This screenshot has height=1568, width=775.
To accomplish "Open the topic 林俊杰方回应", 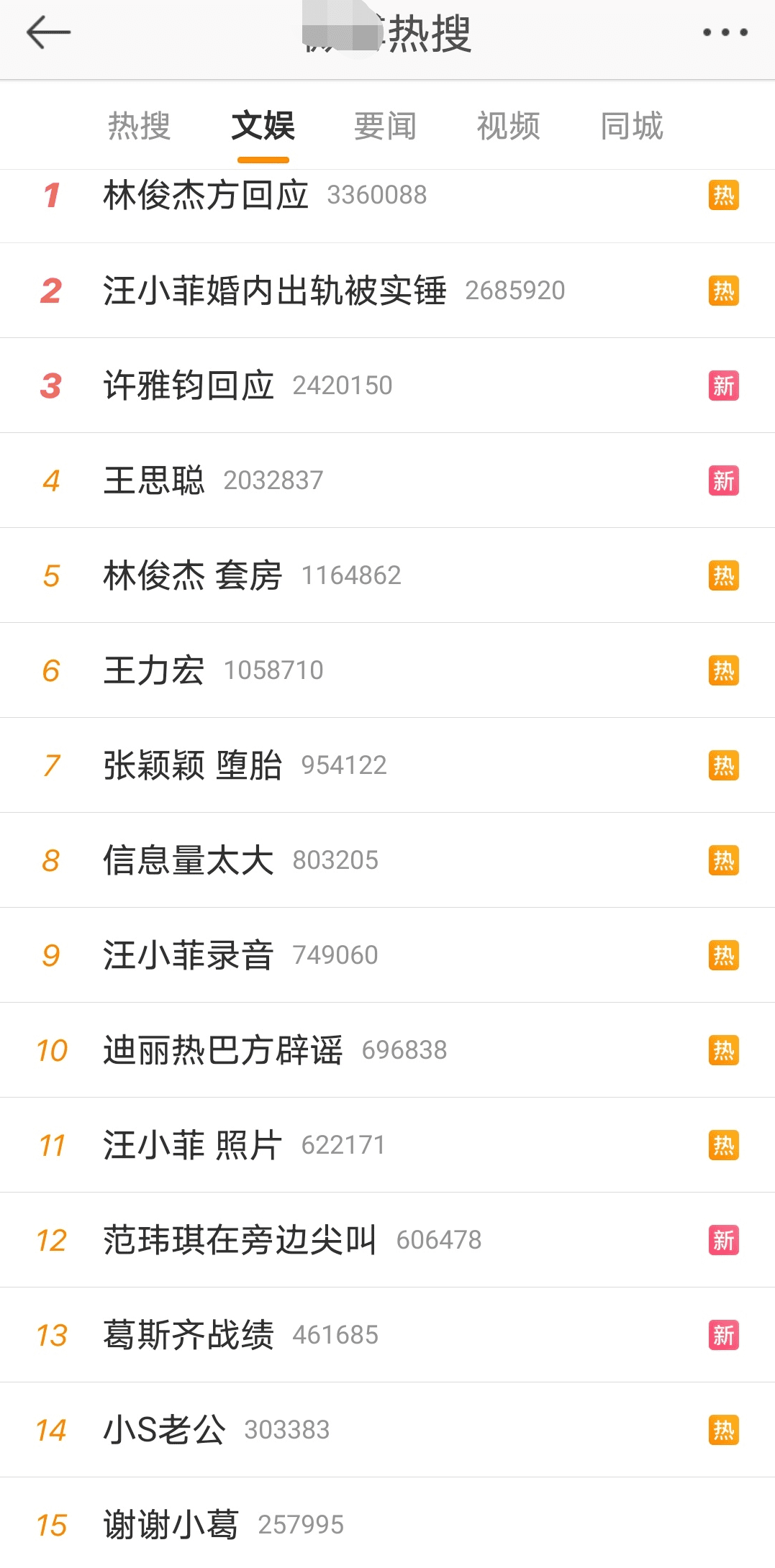I will 206,196.
